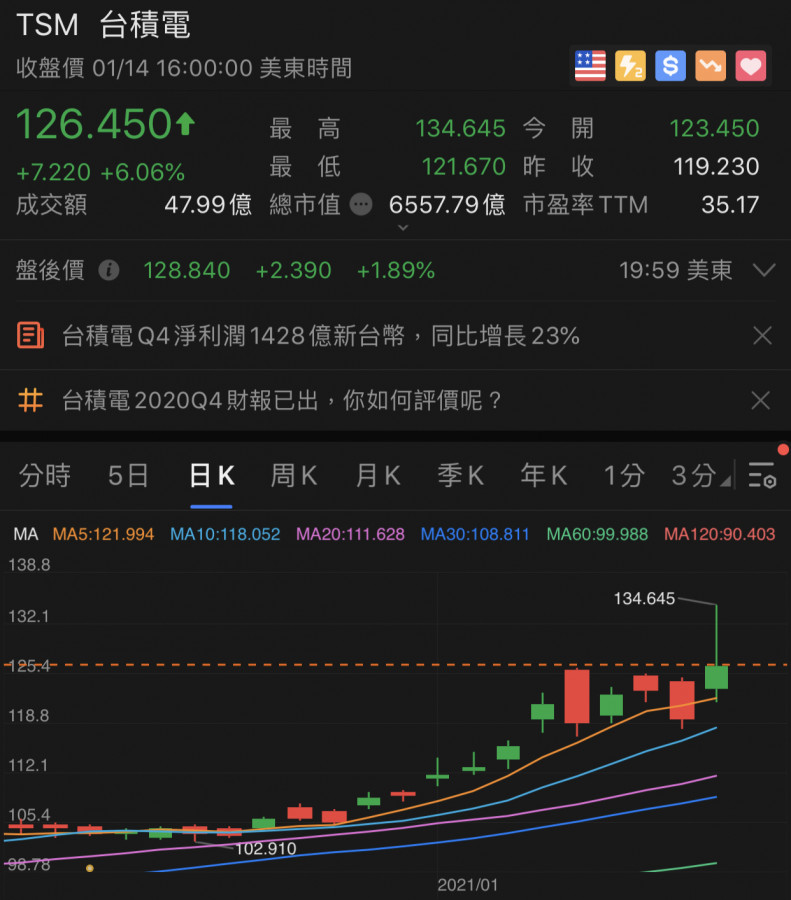This screenshot has height=900, width=791.
Task: Tap the blue dollar sign icon
Action: (670, 66)
